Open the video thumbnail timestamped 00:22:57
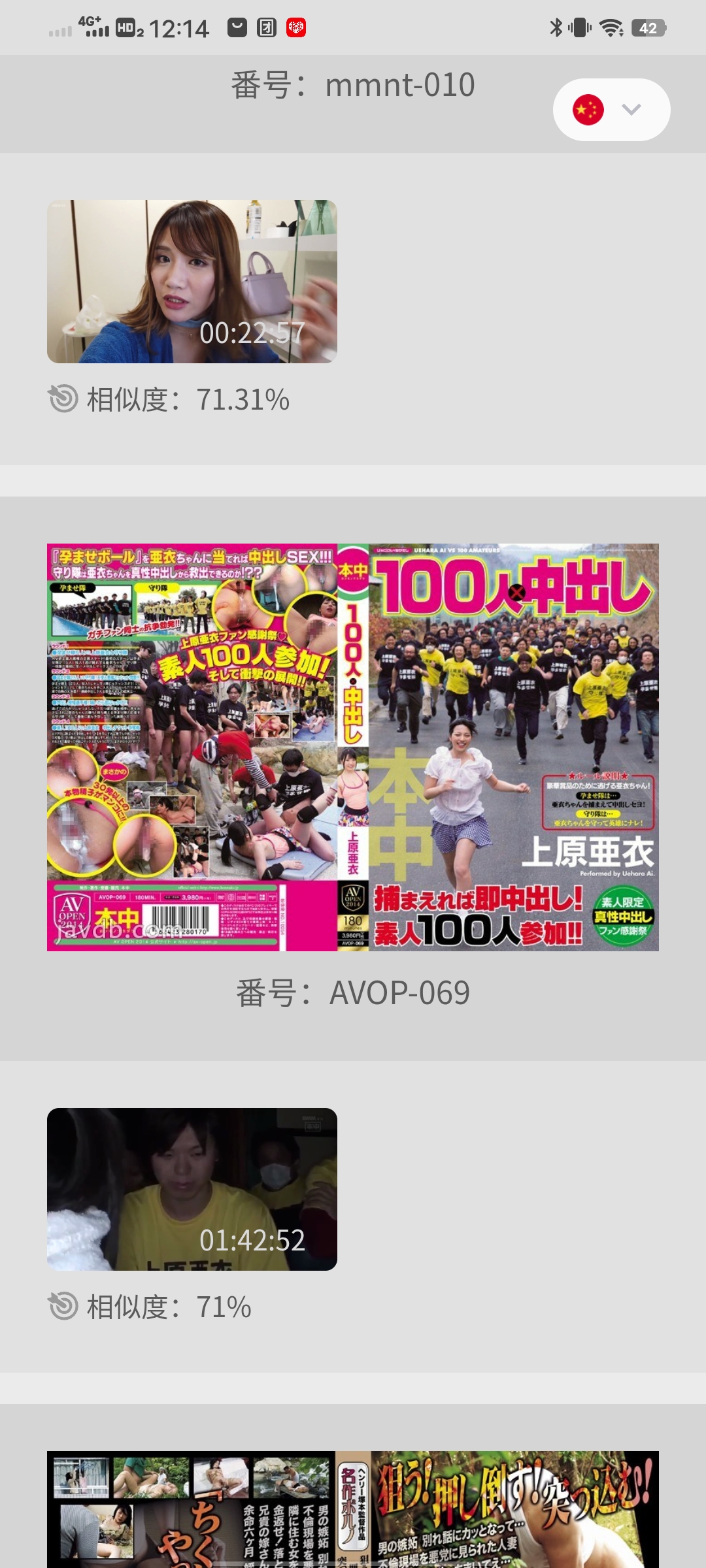The image size is (706, 1568). [x=192, y=282]
